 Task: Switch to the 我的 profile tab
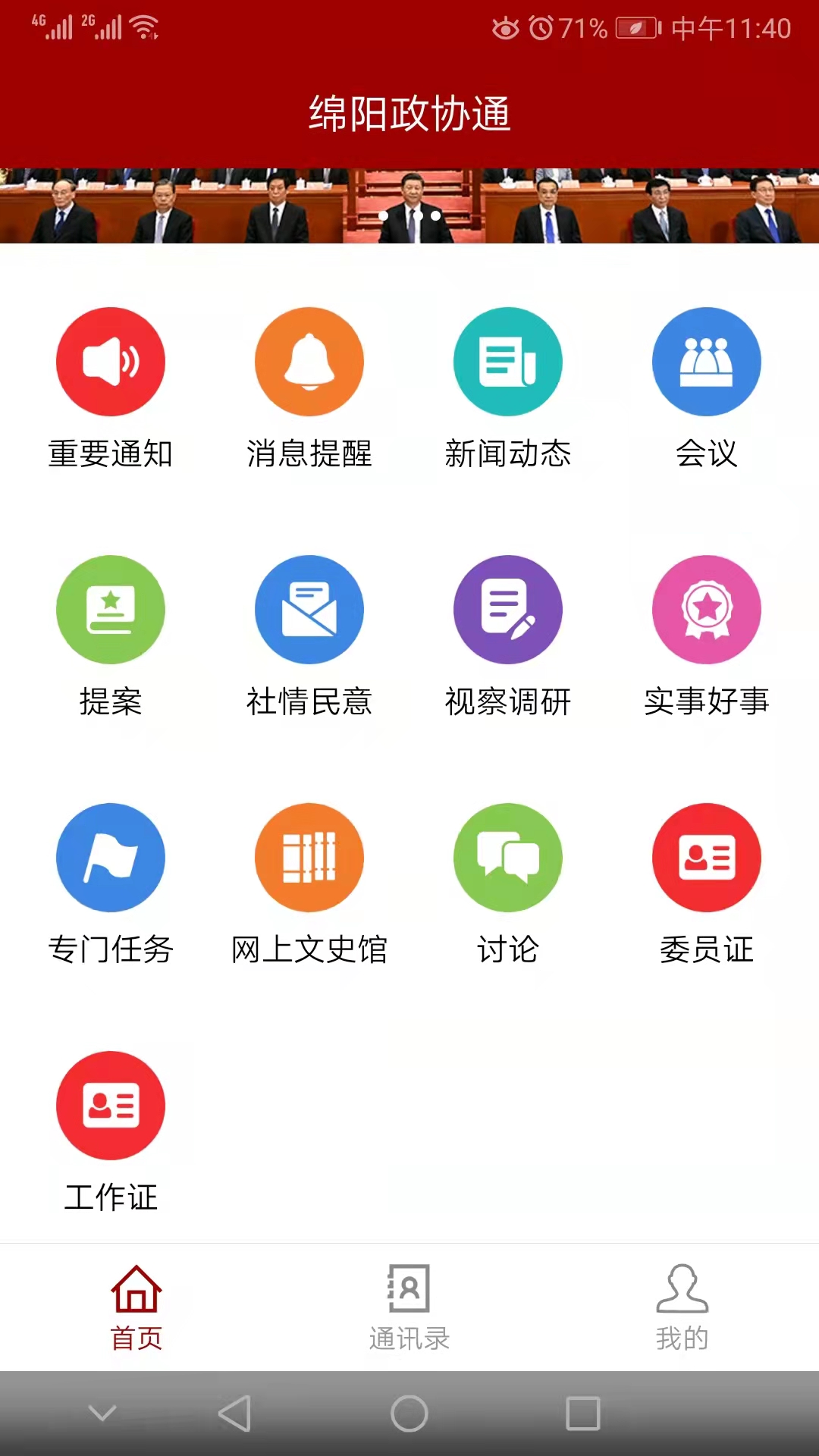pyautogui.click(x=682, y=1308)
